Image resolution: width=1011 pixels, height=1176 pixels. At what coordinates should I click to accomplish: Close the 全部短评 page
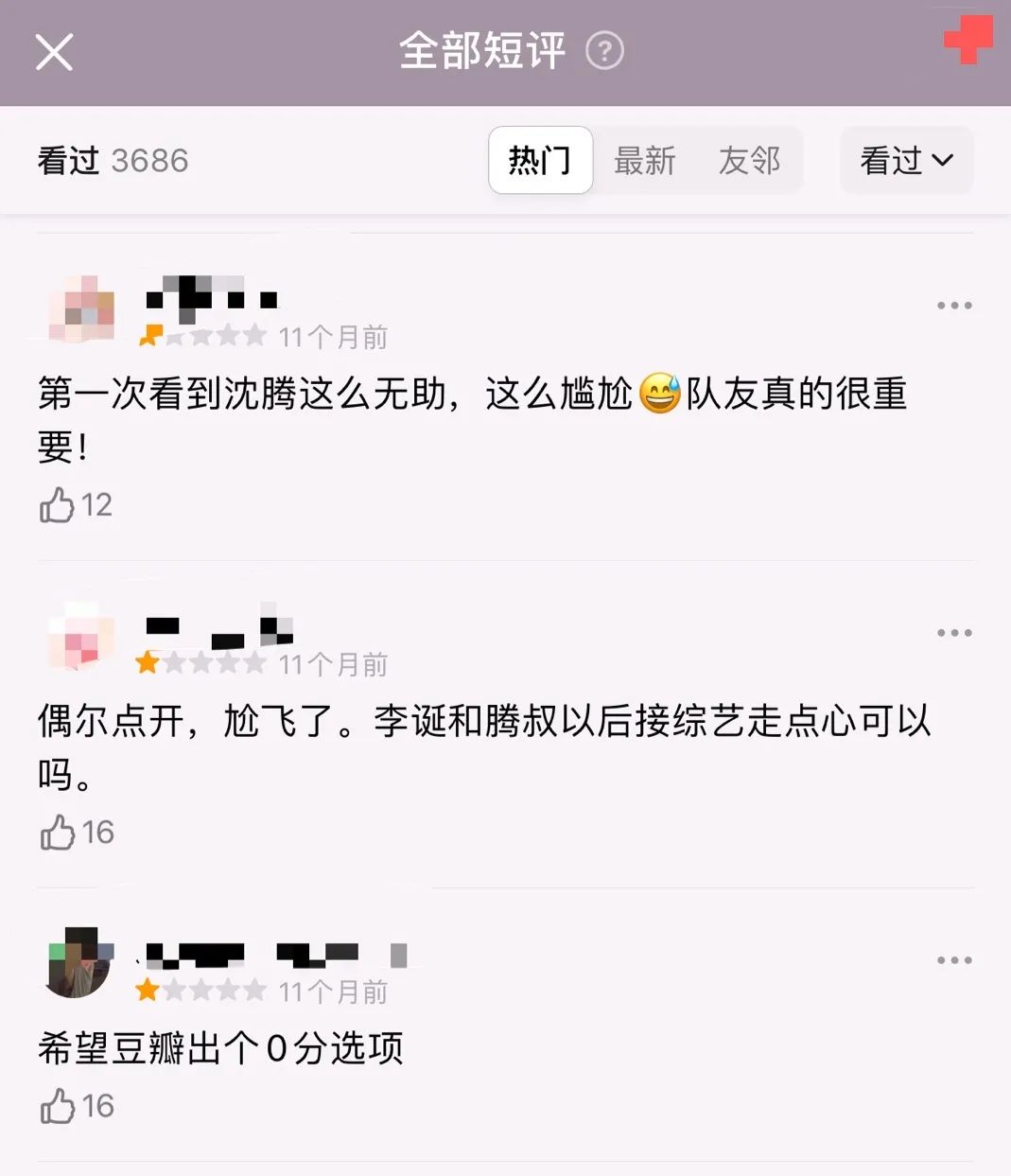point(54,52)
